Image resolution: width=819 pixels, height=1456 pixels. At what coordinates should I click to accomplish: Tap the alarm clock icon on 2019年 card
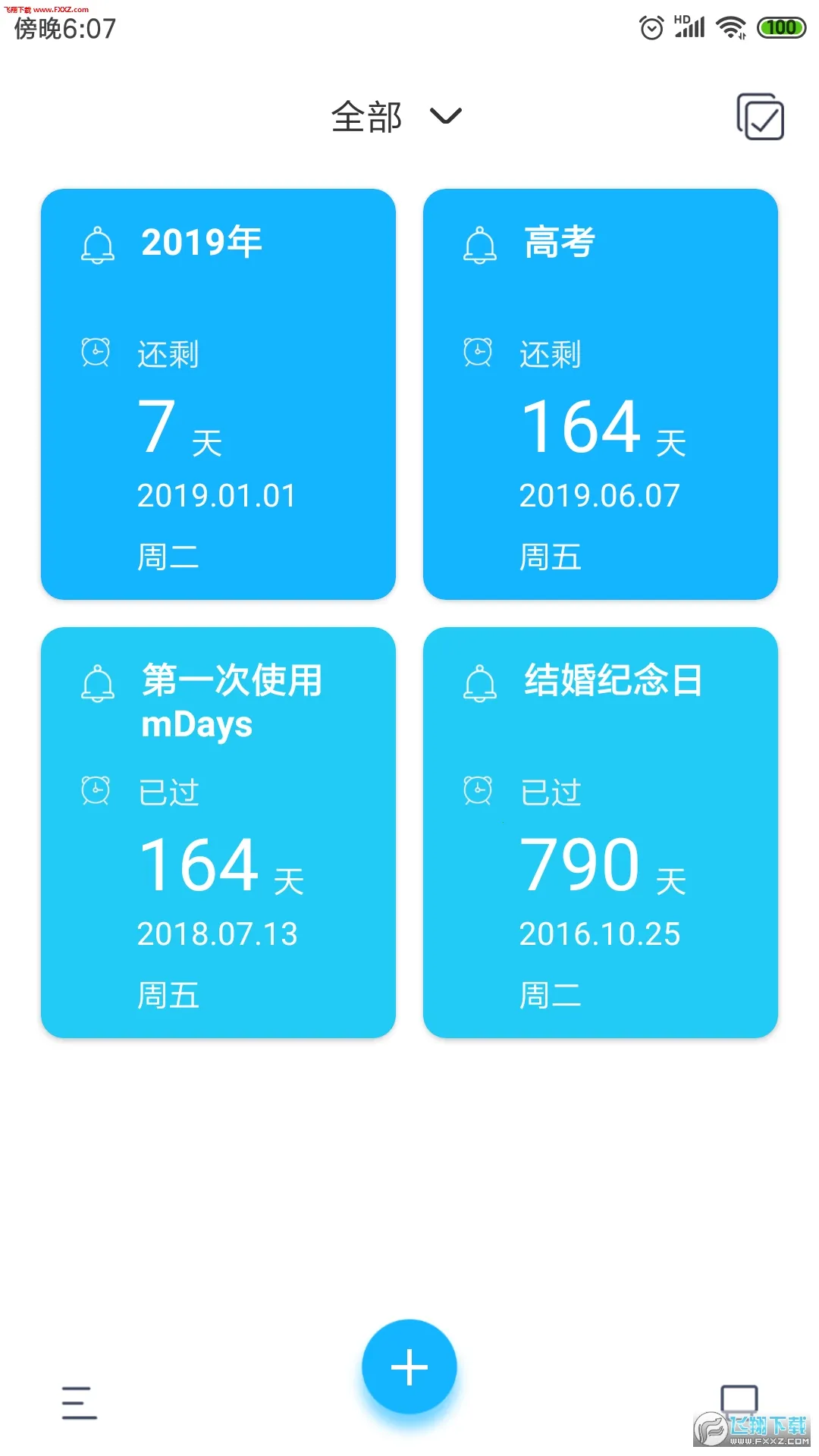[96, 352]
